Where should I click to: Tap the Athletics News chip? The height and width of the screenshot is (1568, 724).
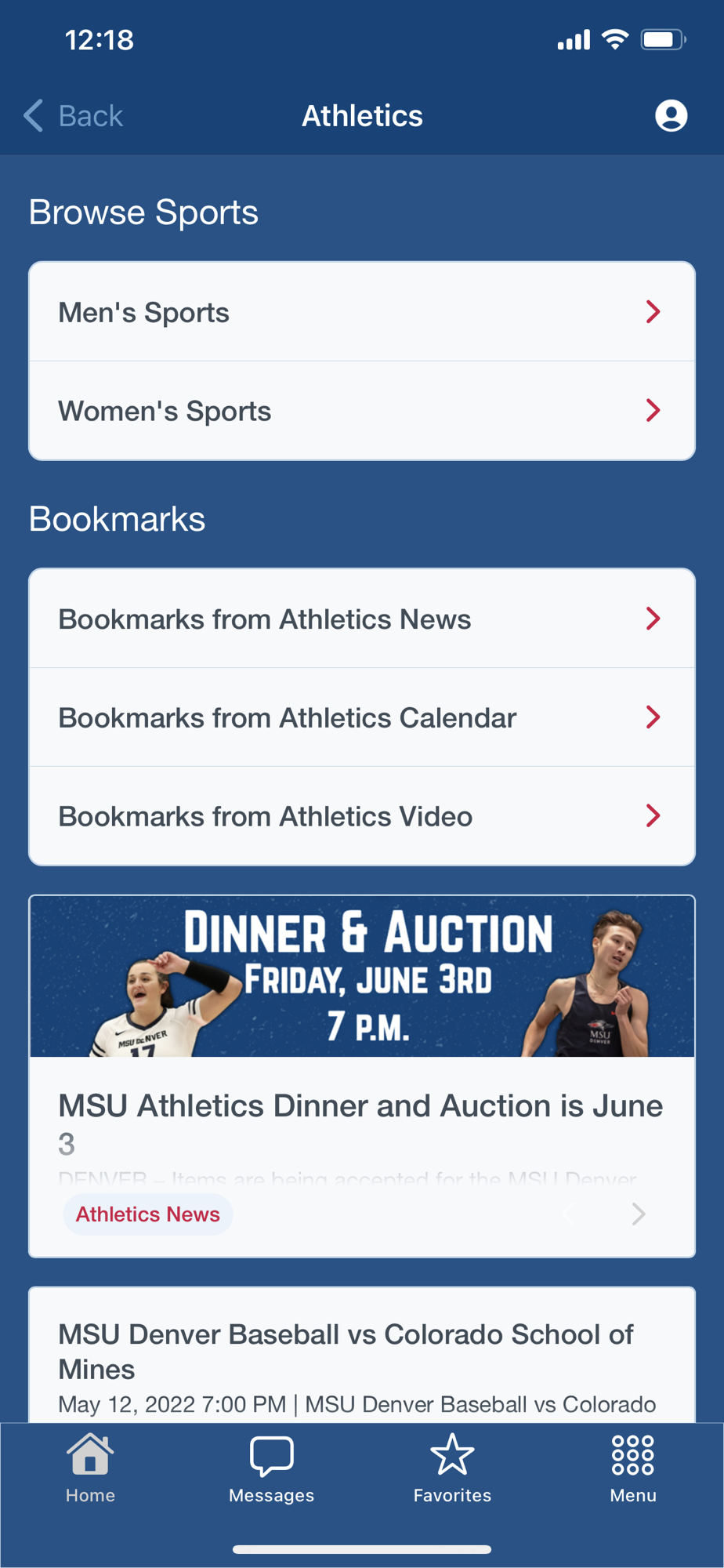pyautogui.click(x=148, y=1214)
